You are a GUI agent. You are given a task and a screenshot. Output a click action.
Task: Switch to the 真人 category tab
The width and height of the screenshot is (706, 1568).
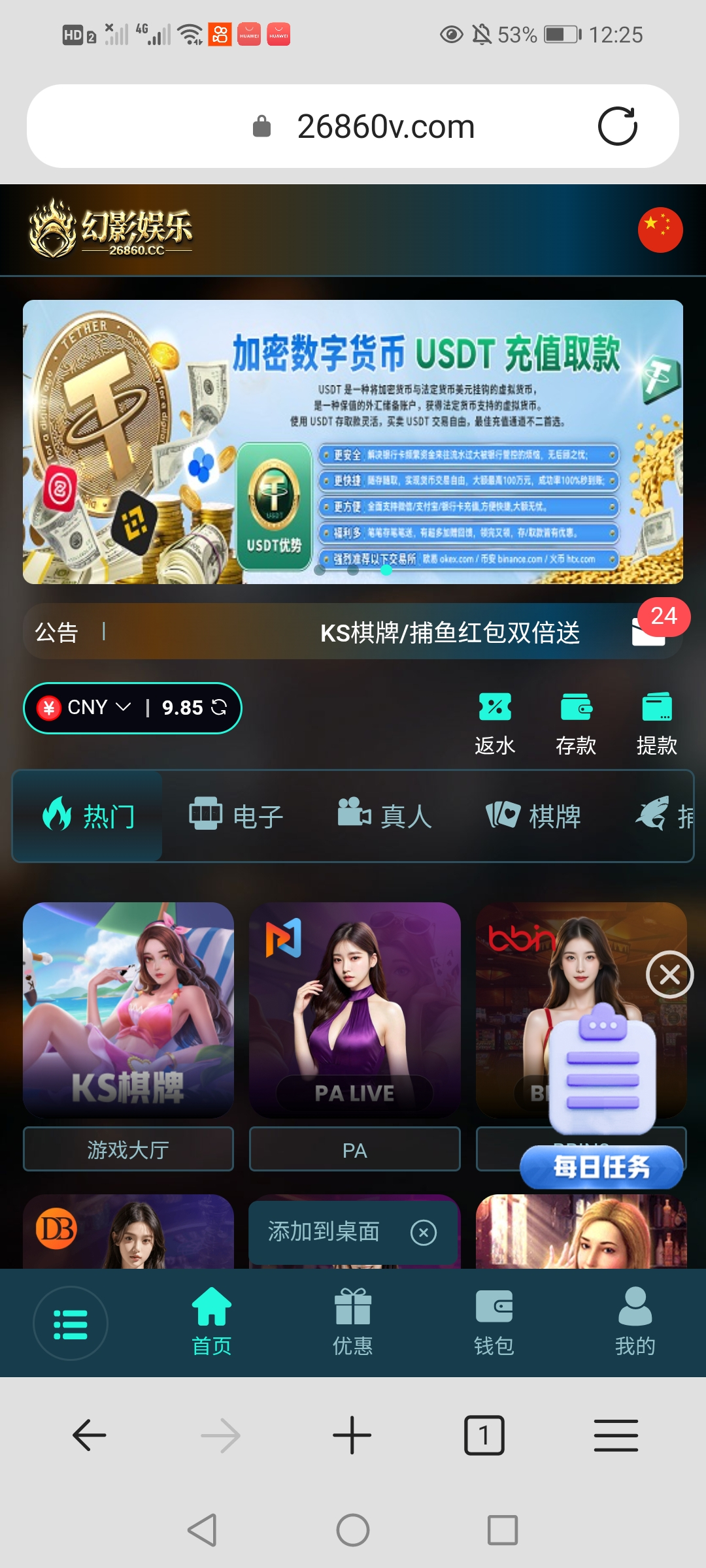tap(384, 816)
